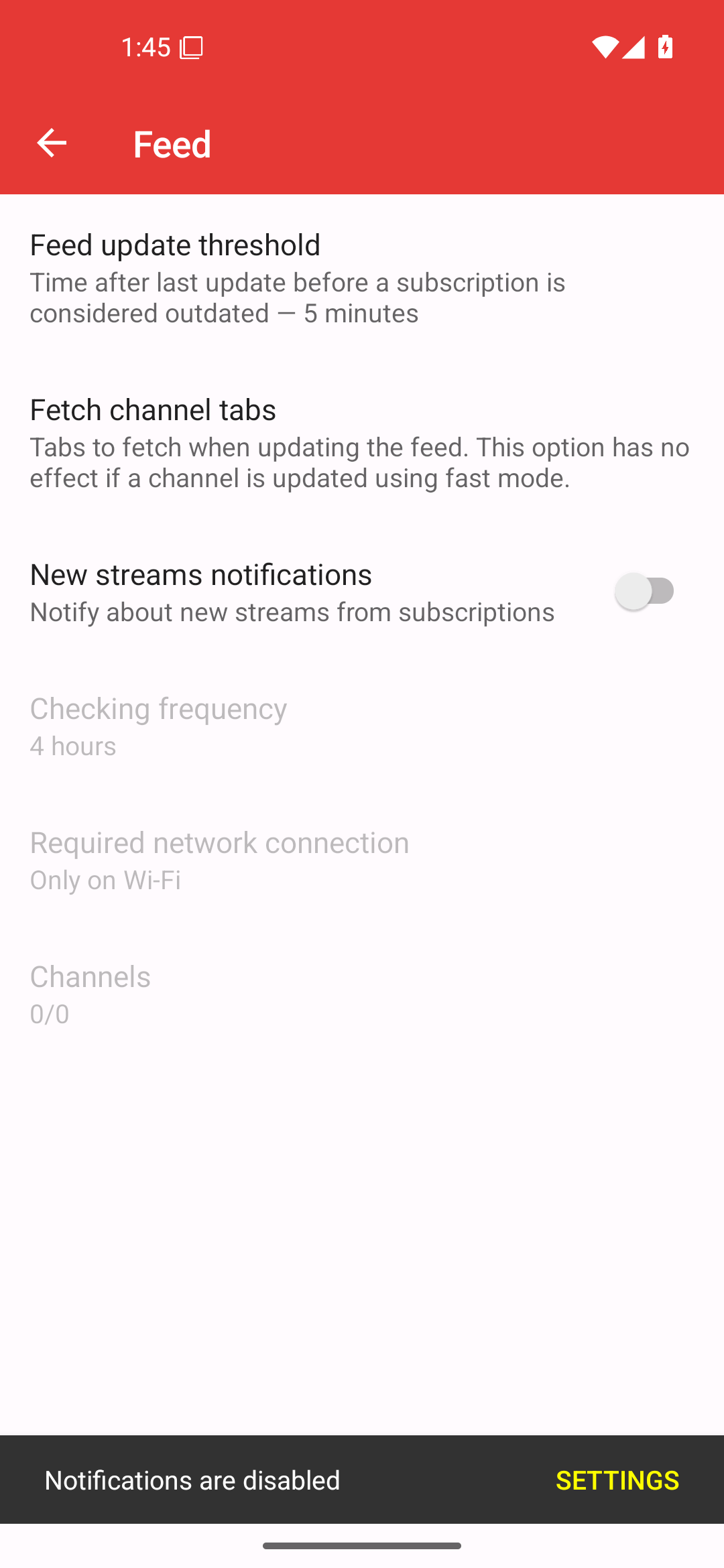Tap SETTINGS in the notifications snackbar
The width and height of the screenshot is (724, 1568).
[617, 1480]
